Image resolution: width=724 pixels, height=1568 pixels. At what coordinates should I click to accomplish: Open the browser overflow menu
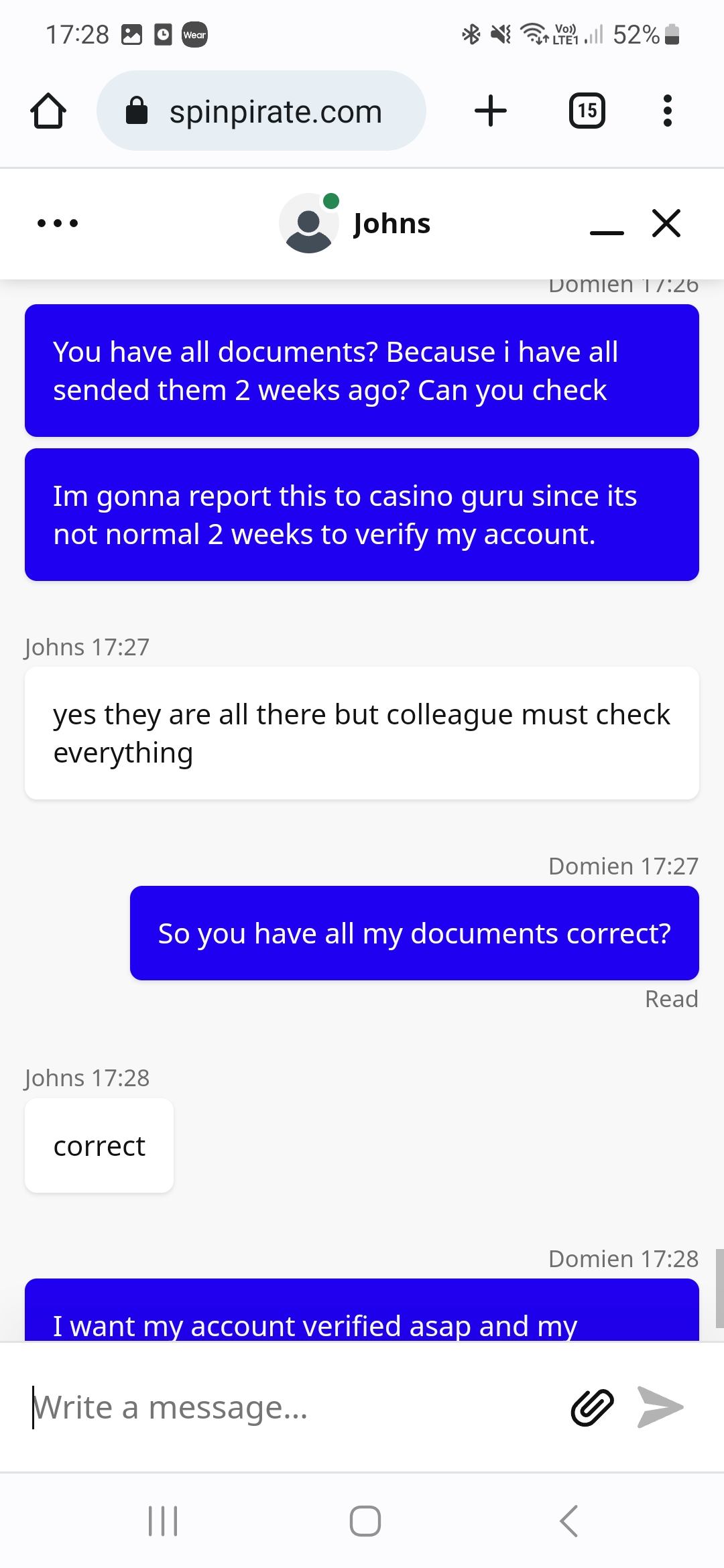click(x=667, y=111)
